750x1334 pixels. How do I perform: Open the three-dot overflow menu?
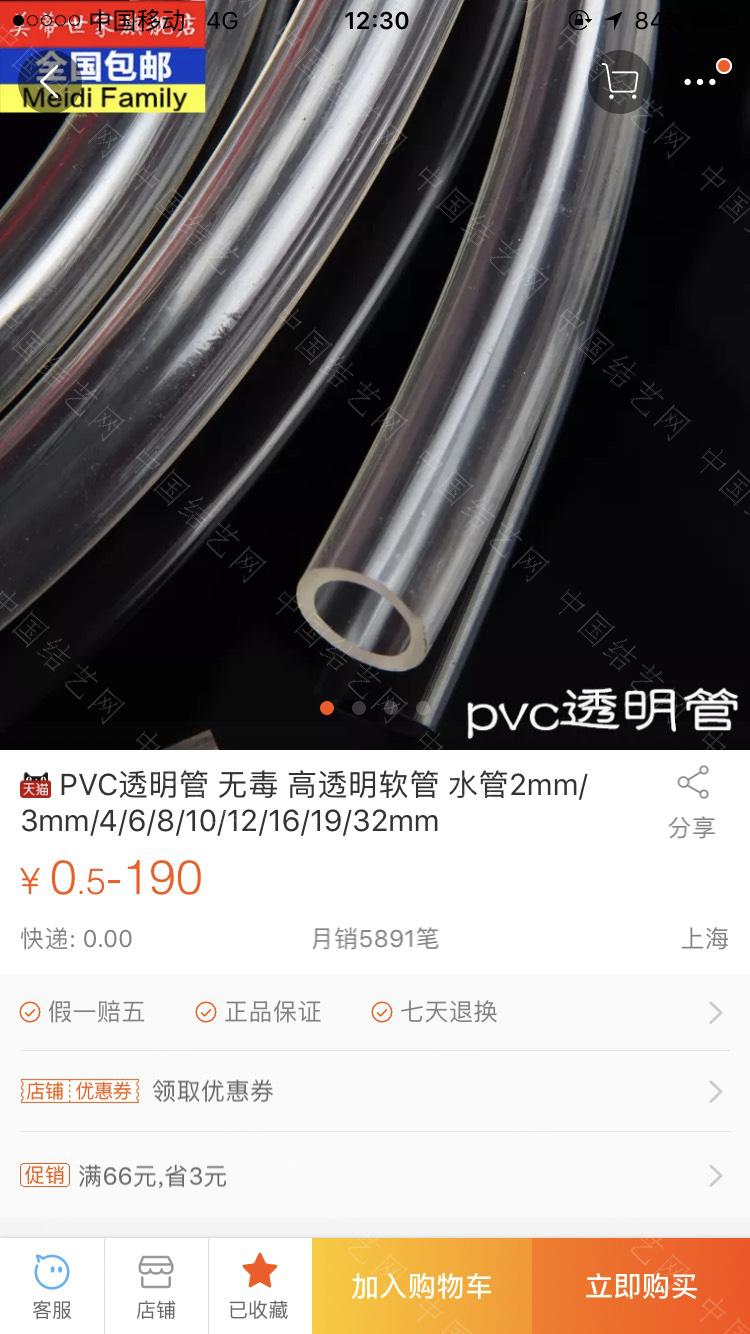(x=700, y=82)
